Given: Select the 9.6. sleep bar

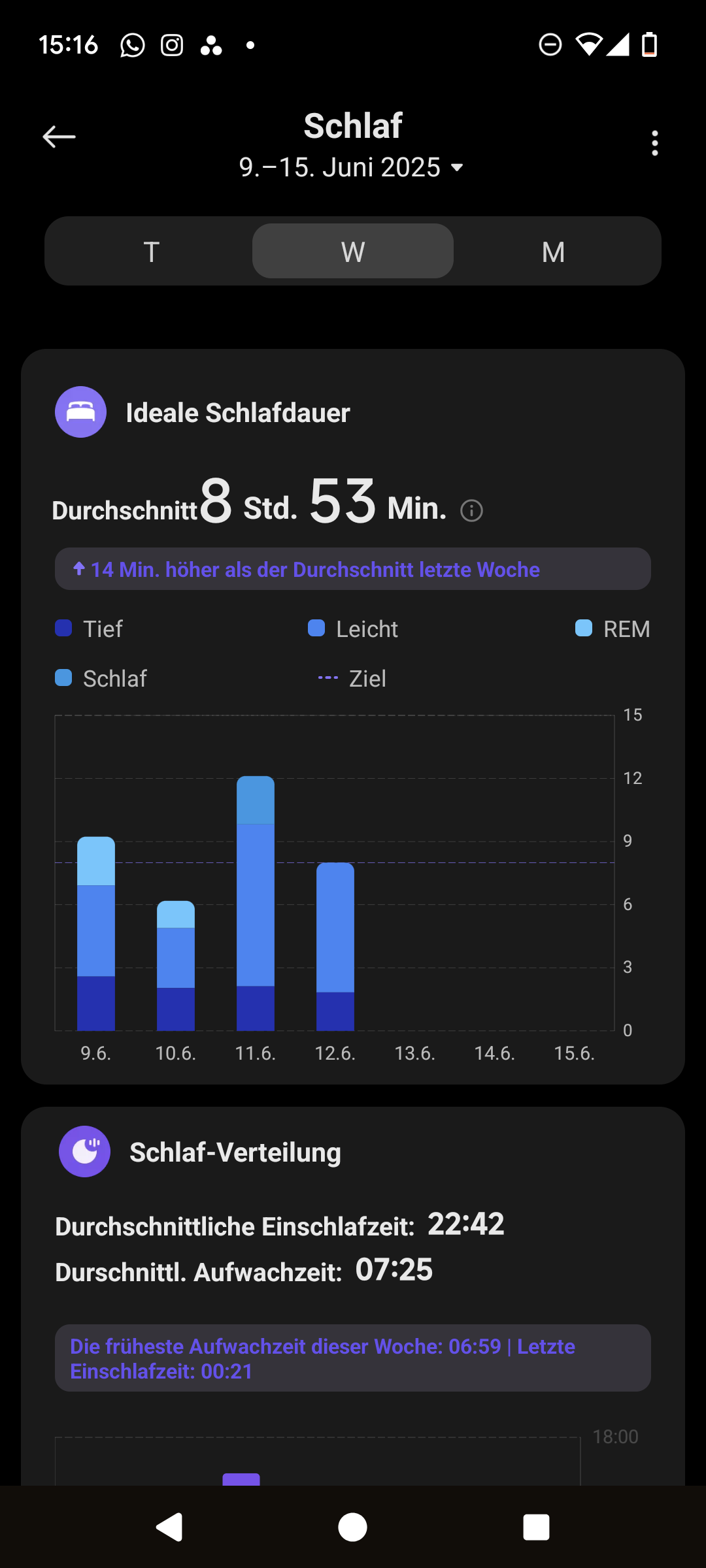Looking at the screenshot, I should tap(96, 933).
